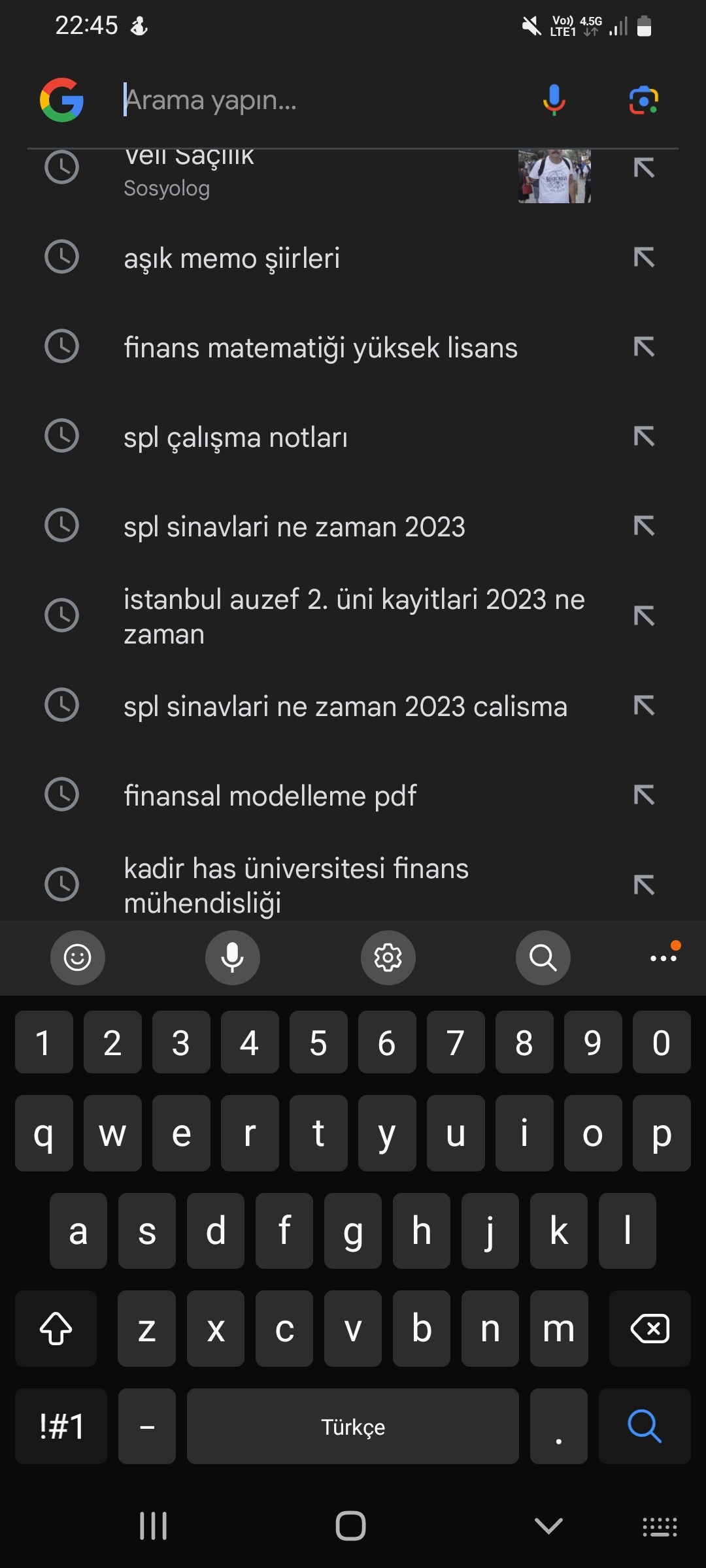Screen dimensions: 706x1568
Task: Tap the keyboard toolbar magnifier icon
Action: [x=543, y=958]
